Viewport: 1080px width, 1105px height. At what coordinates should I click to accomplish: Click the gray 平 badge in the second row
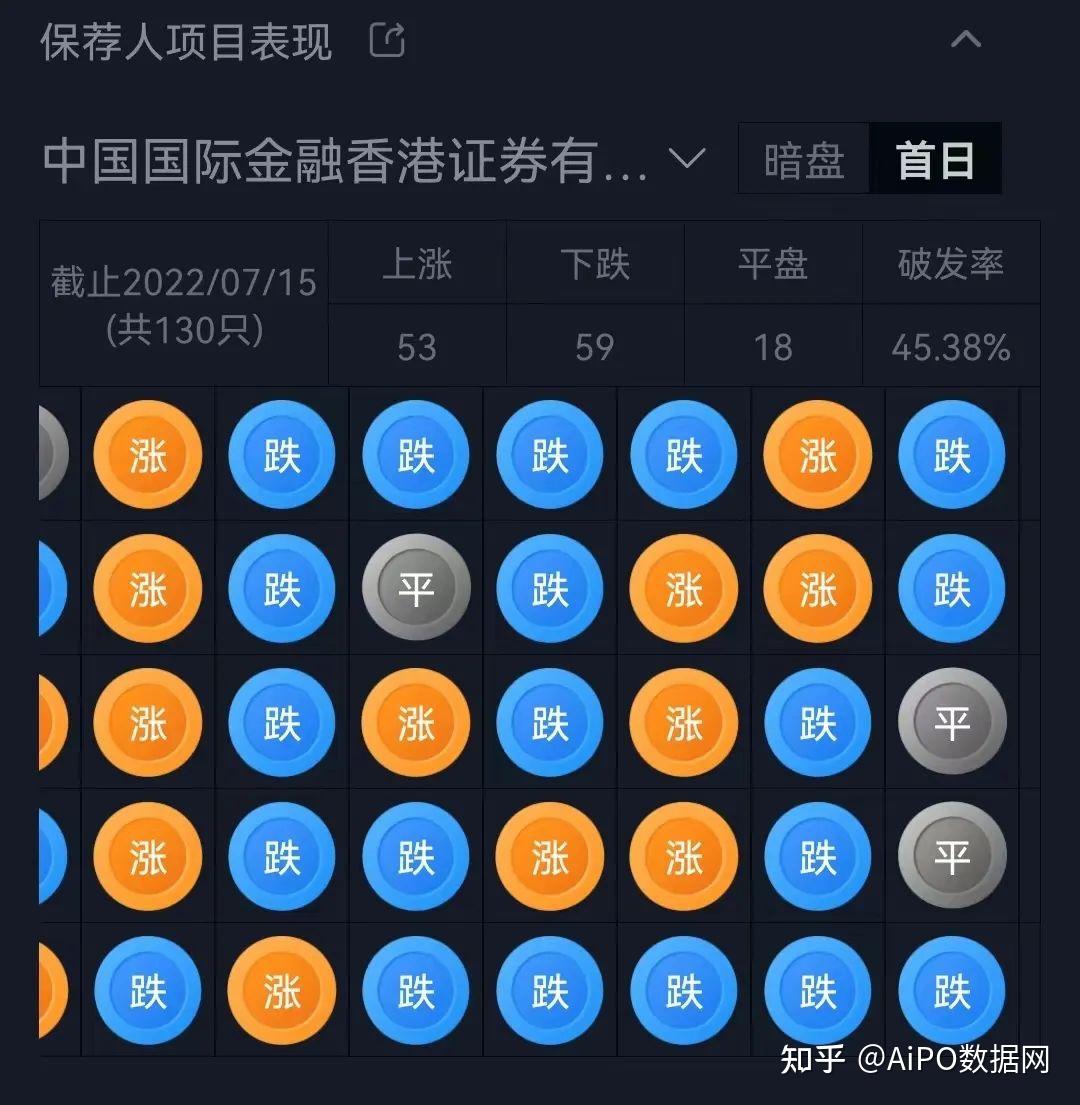[x=415, y=589]
